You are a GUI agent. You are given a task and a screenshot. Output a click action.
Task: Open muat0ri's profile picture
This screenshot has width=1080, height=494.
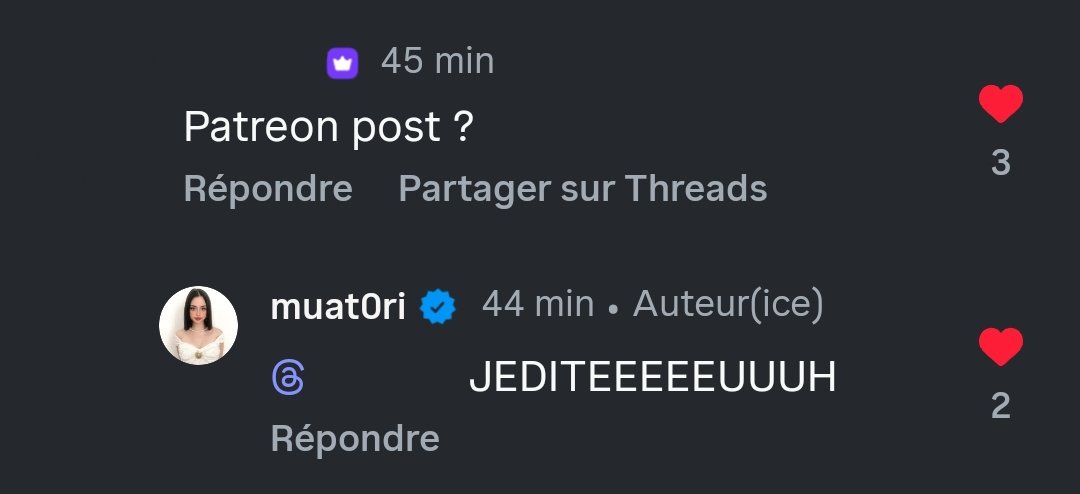click(x=199, y=326)
